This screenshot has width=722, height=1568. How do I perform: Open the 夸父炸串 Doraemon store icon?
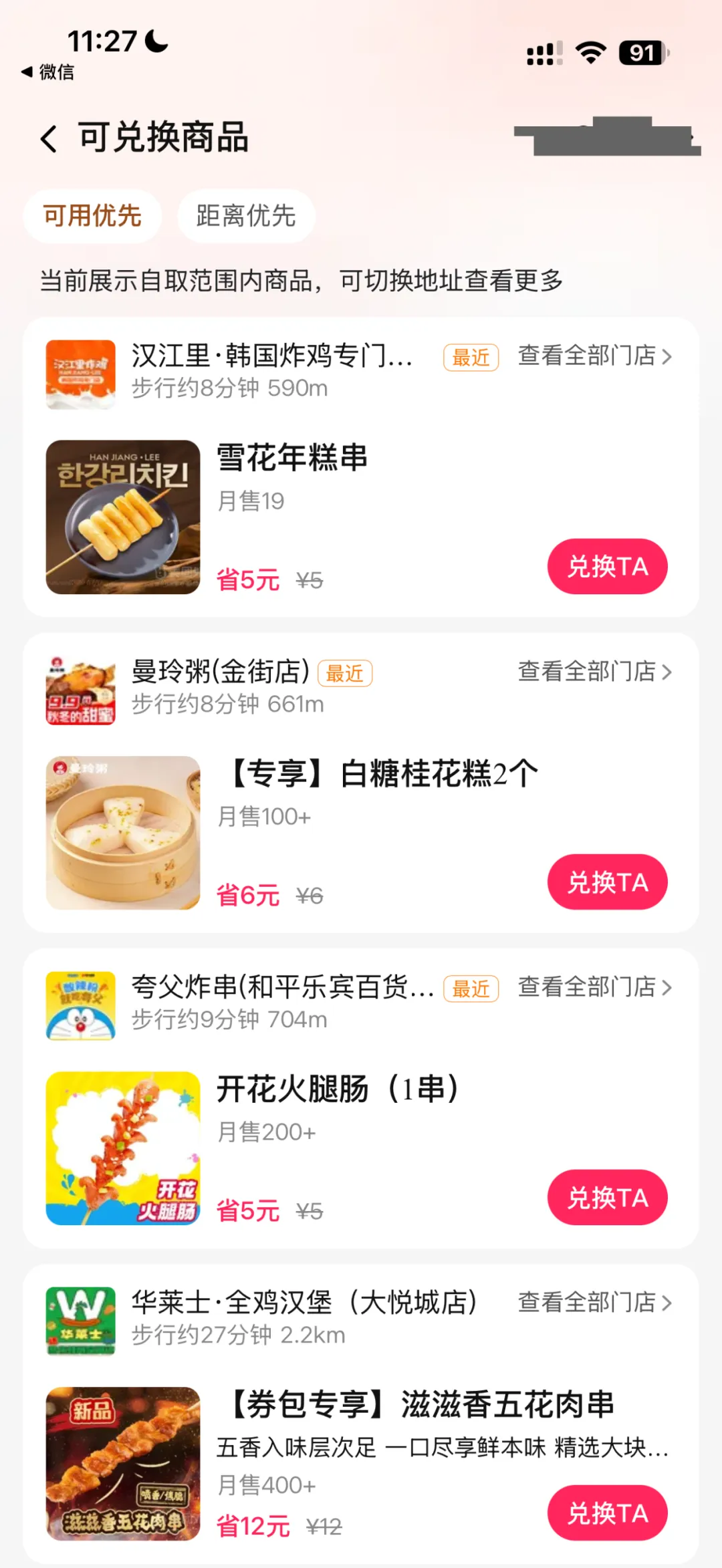pyautogui.click(x=80, y=1005)
